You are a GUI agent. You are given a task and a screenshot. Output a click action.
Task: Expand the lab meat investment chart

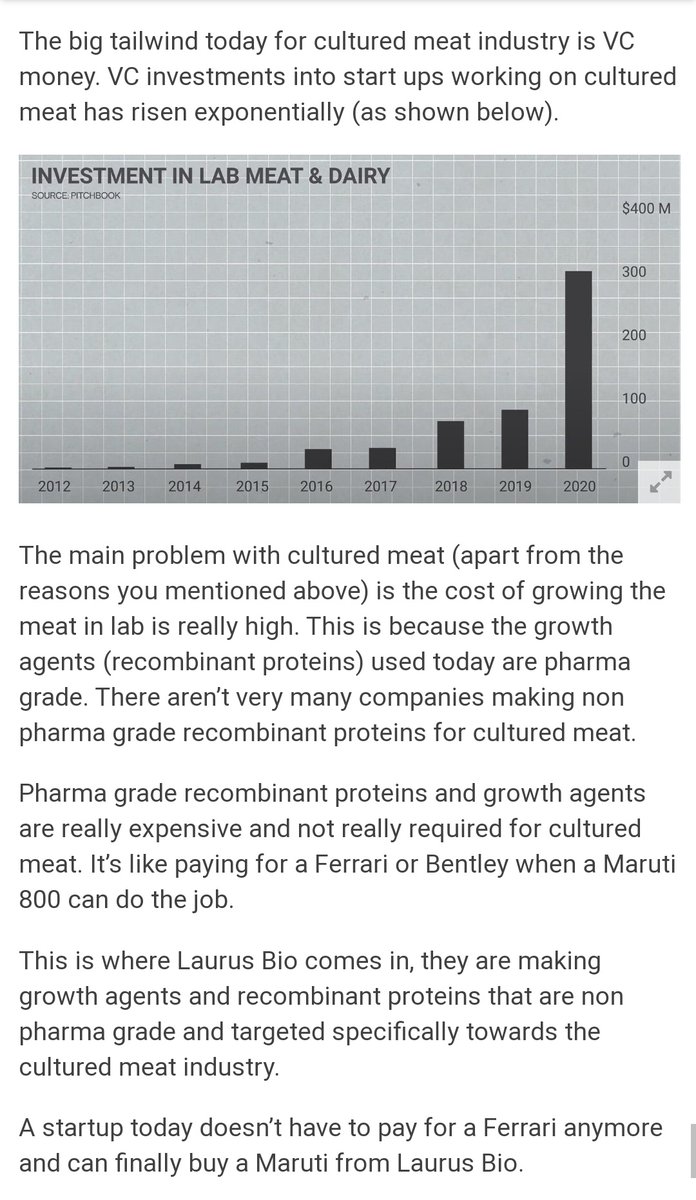(659, 482)
